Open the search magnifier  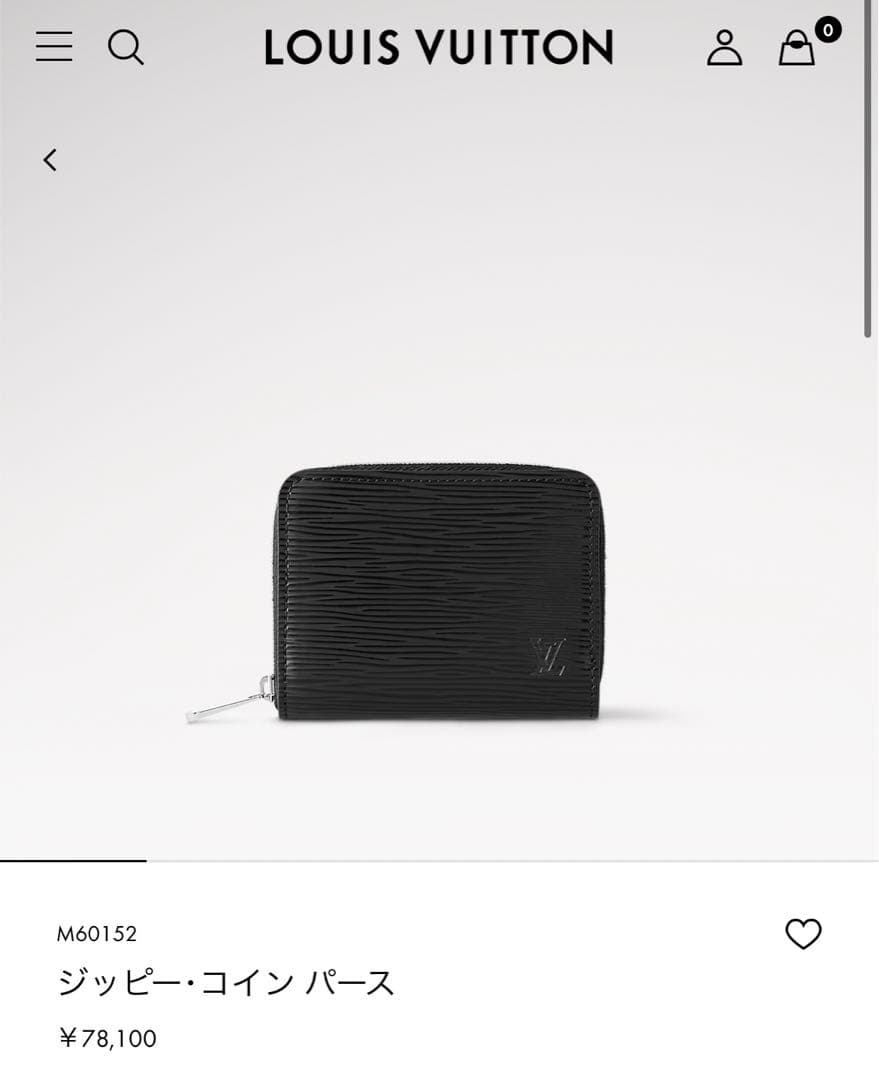point(126,47)
